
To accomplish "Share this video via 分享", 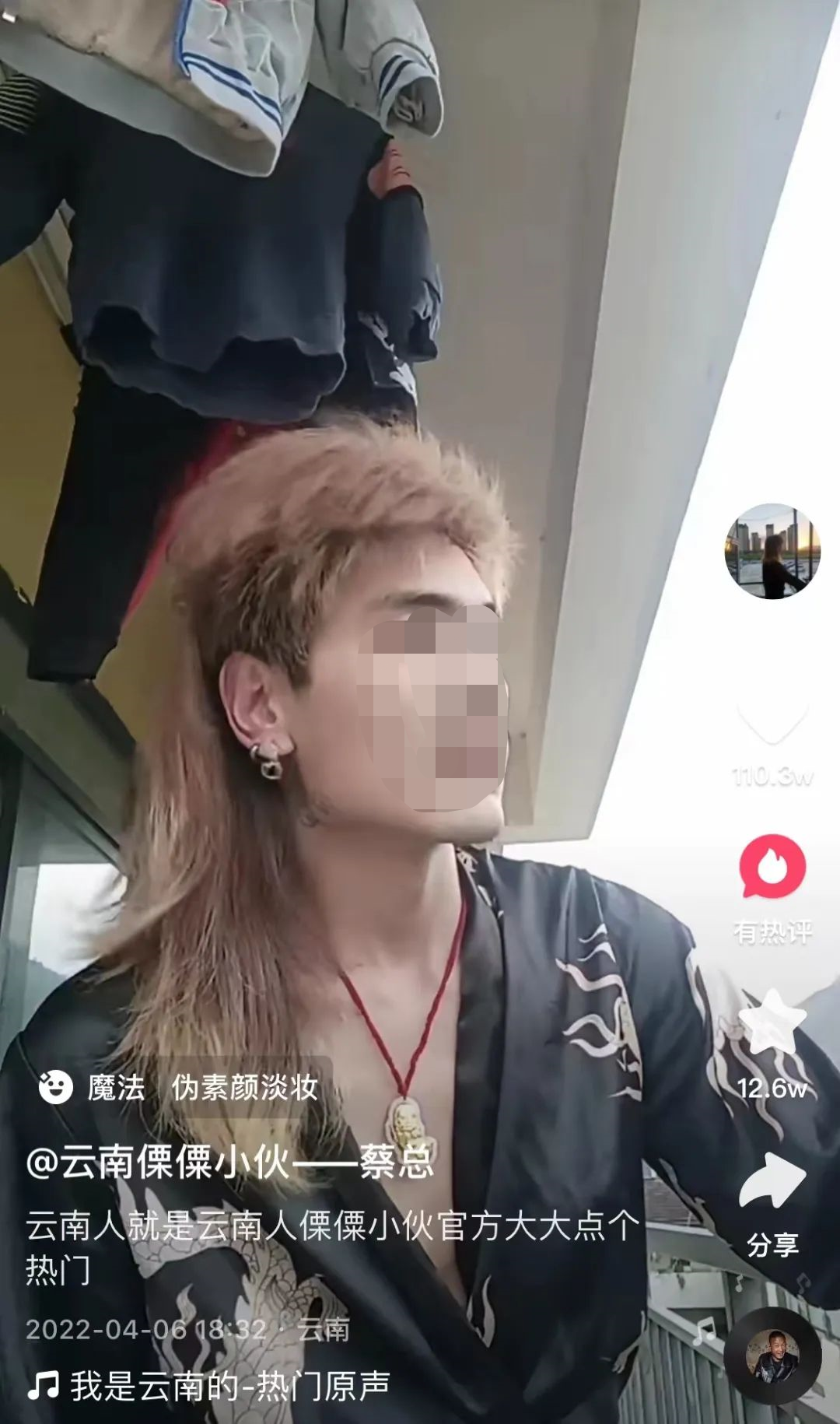I will tap(772, 1183).
